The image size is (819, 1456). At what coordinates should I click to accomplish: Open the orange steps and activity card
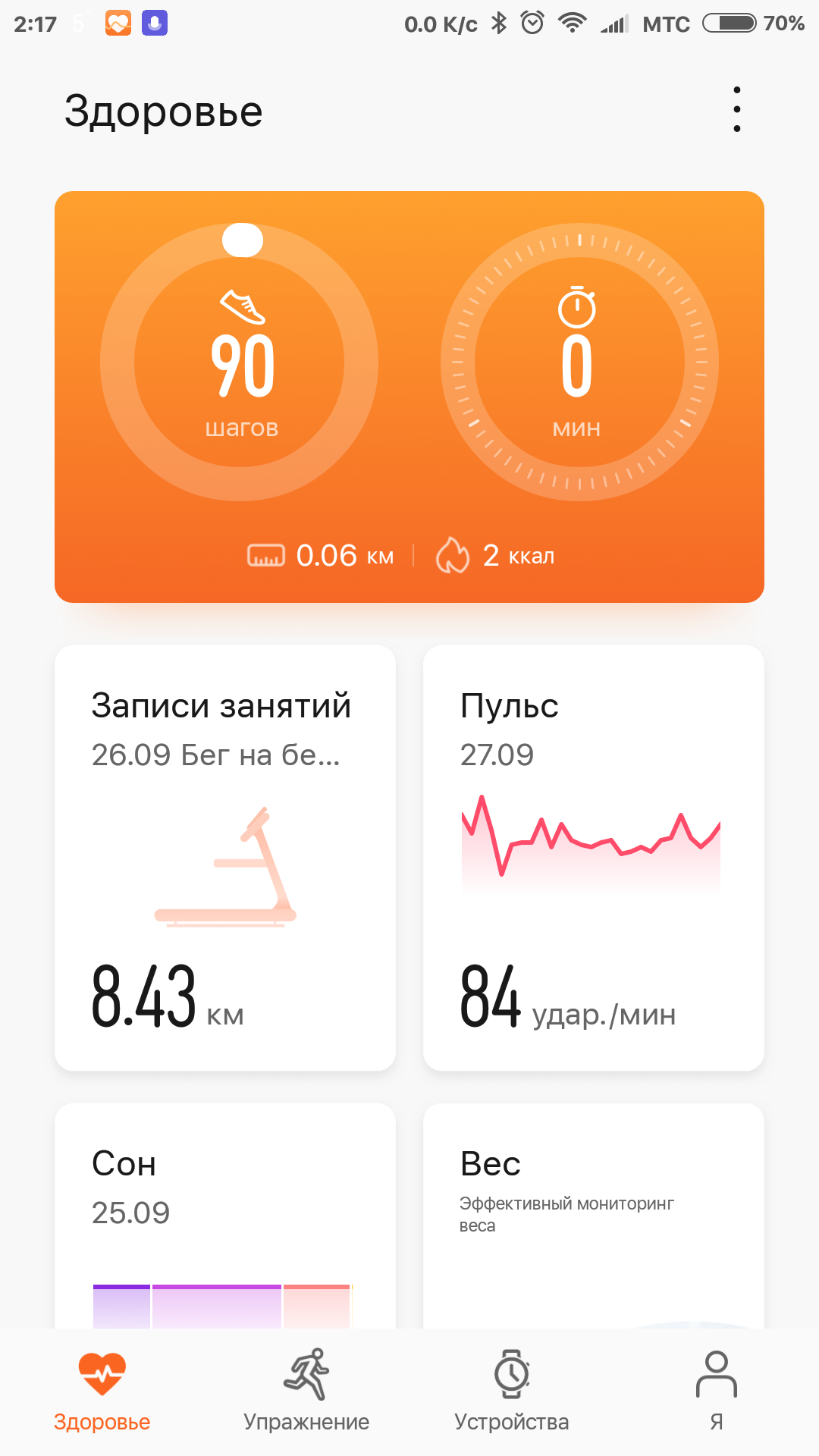click(409, 397)
